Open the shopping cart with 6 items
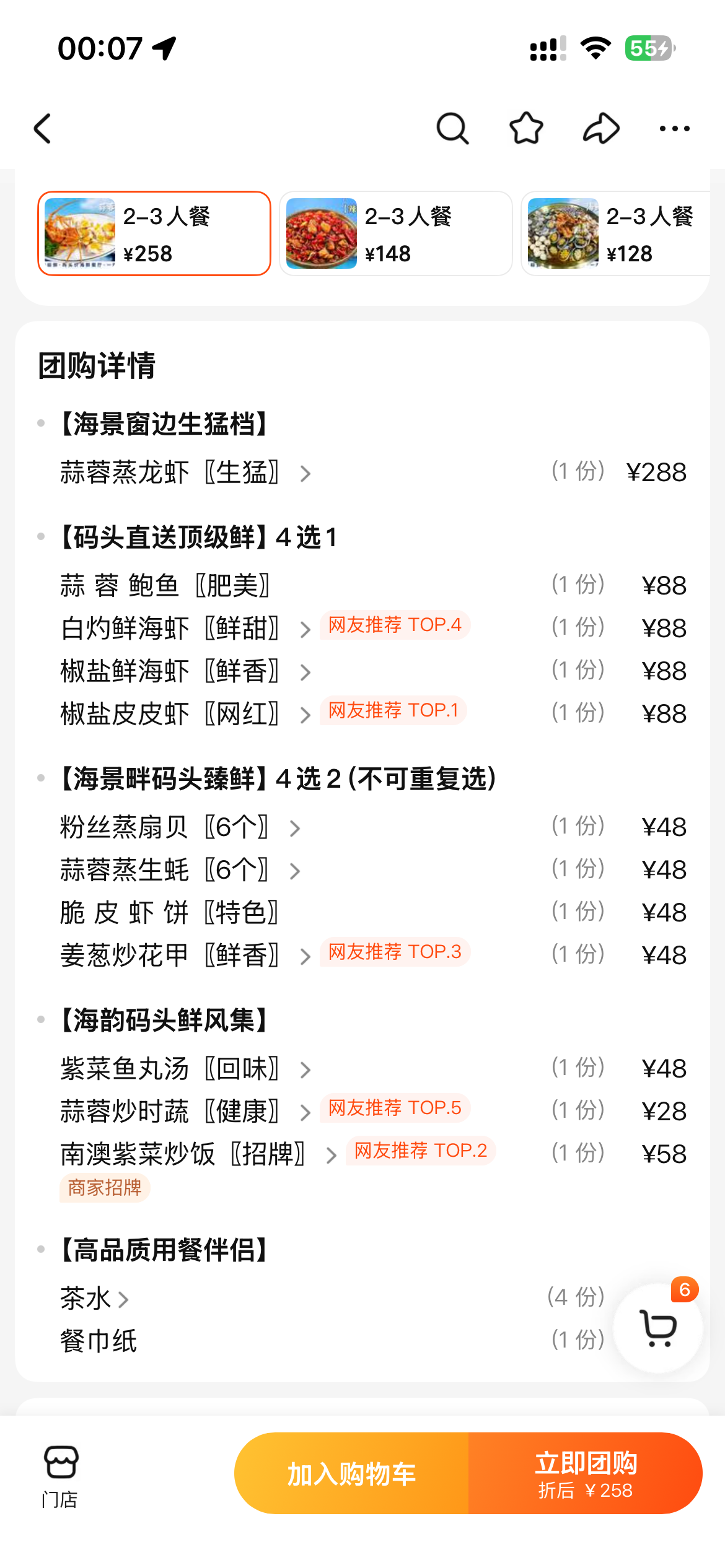The height and width of the screenshot is (1568, 725). click(658, 1328)
